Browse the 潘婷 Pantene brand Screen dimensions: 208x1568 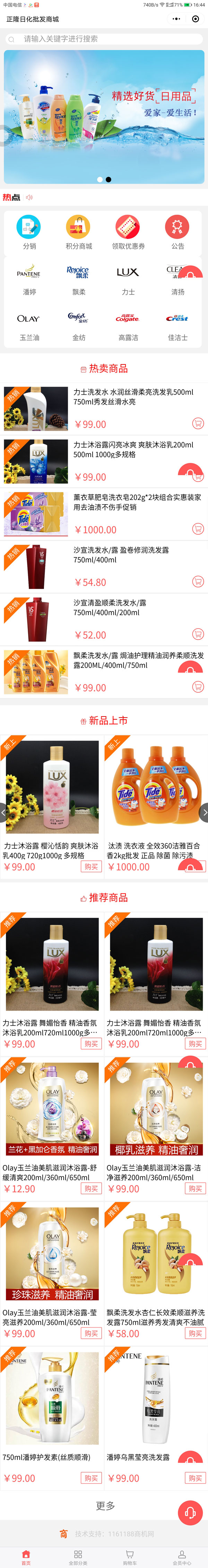click(x=29, y=280)
